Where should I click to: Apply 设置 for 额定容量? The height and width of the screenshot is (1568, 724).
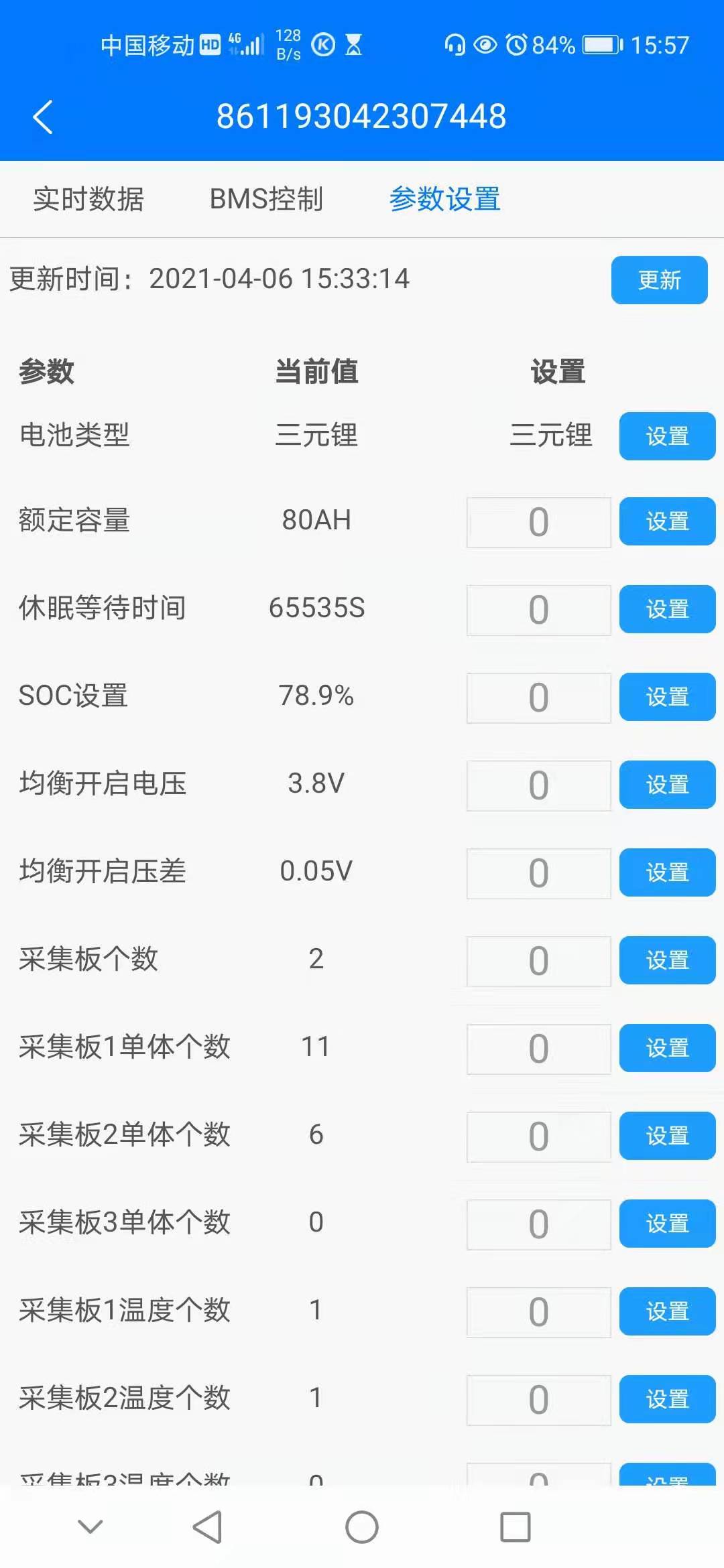click(x=667, y=521)
